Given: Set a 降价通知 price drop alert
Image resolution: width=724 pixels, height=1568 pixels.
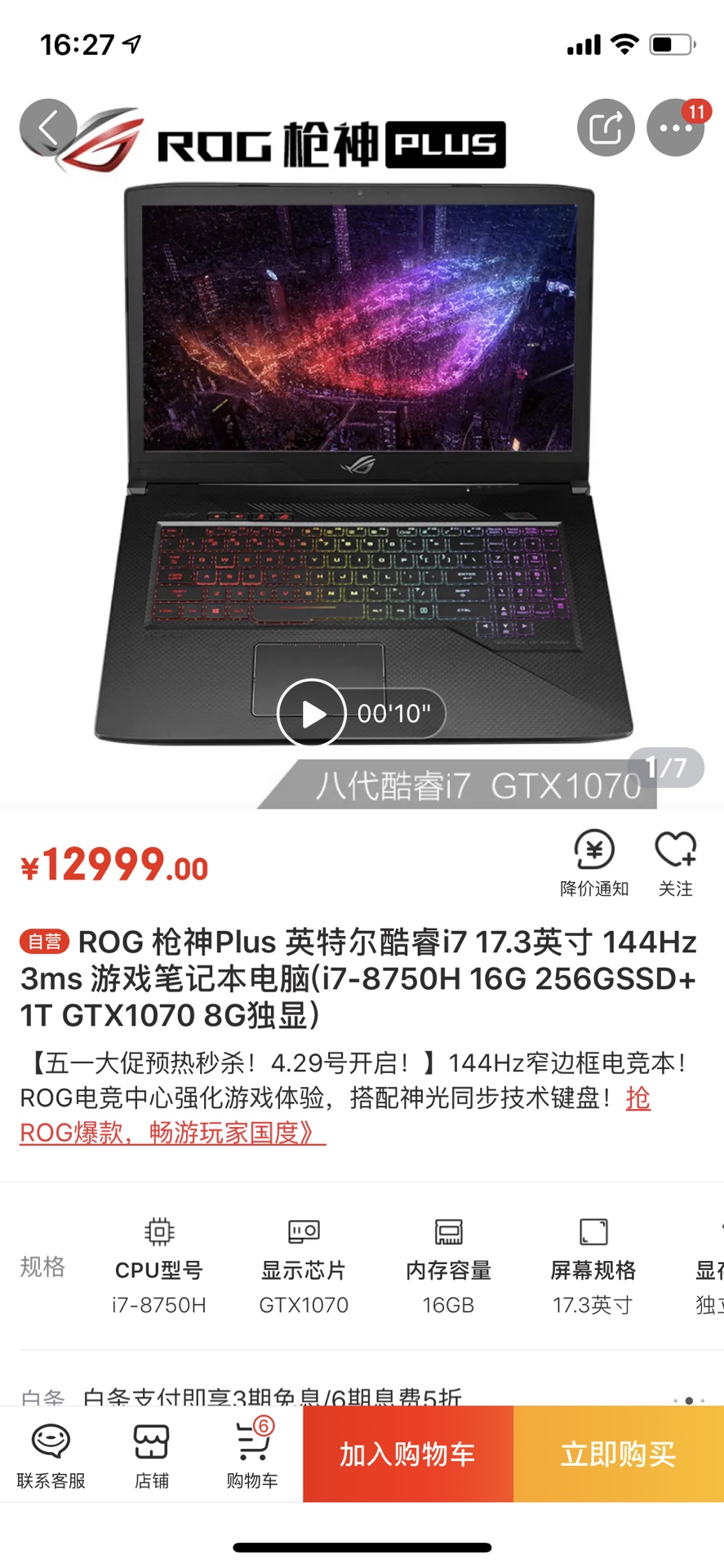Looking at the screenshot, I should point(594,863).
